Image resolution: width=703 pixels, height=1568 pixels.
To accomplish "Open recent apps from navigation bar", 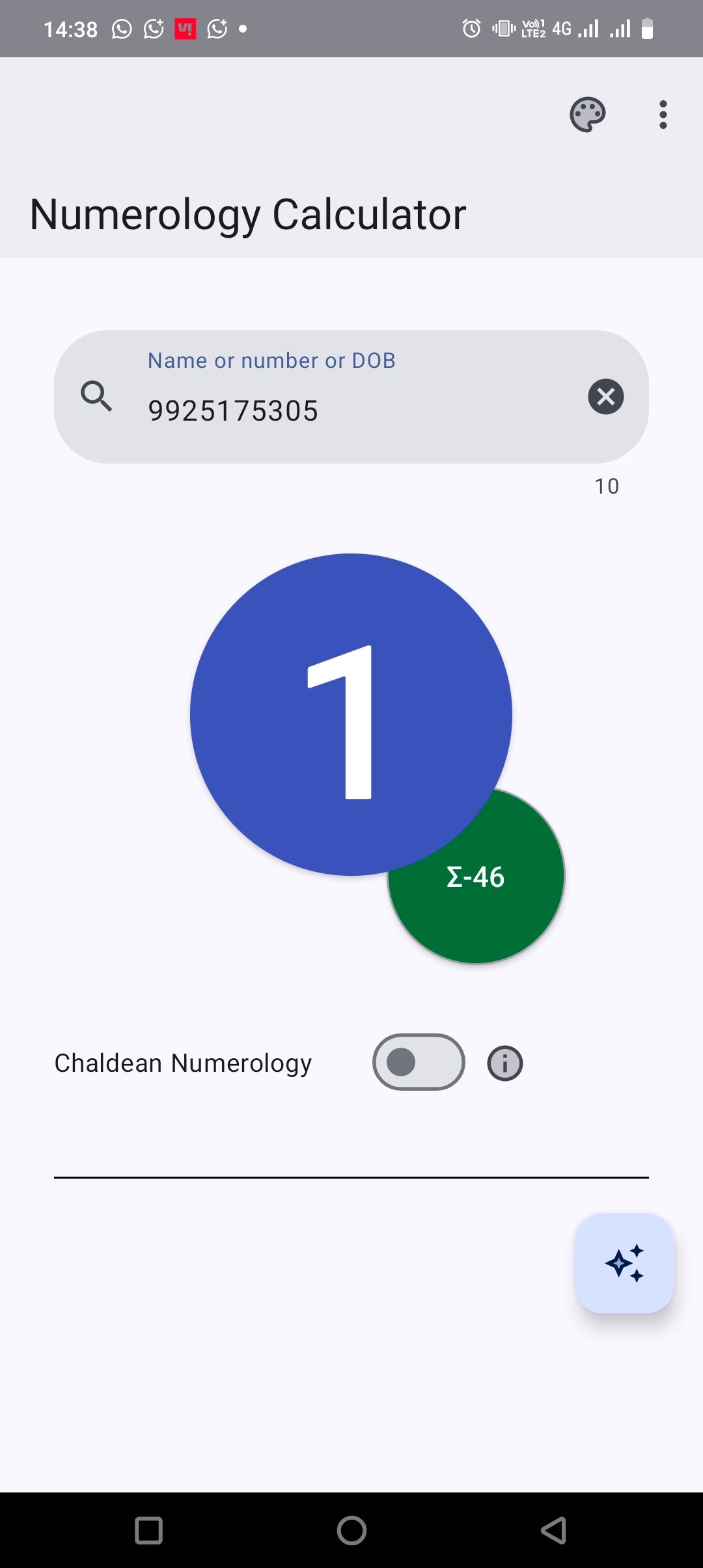I will point(148,1530).
